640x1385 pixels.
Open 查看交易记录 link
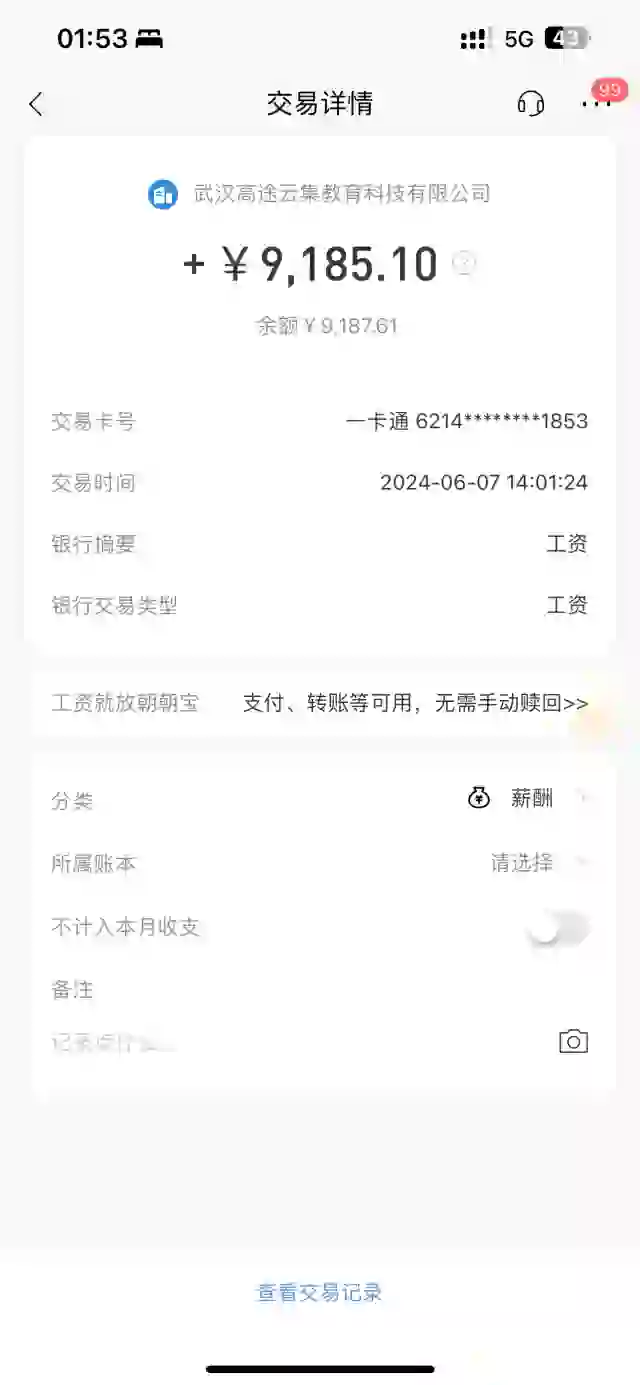[x=320, y=1292]
